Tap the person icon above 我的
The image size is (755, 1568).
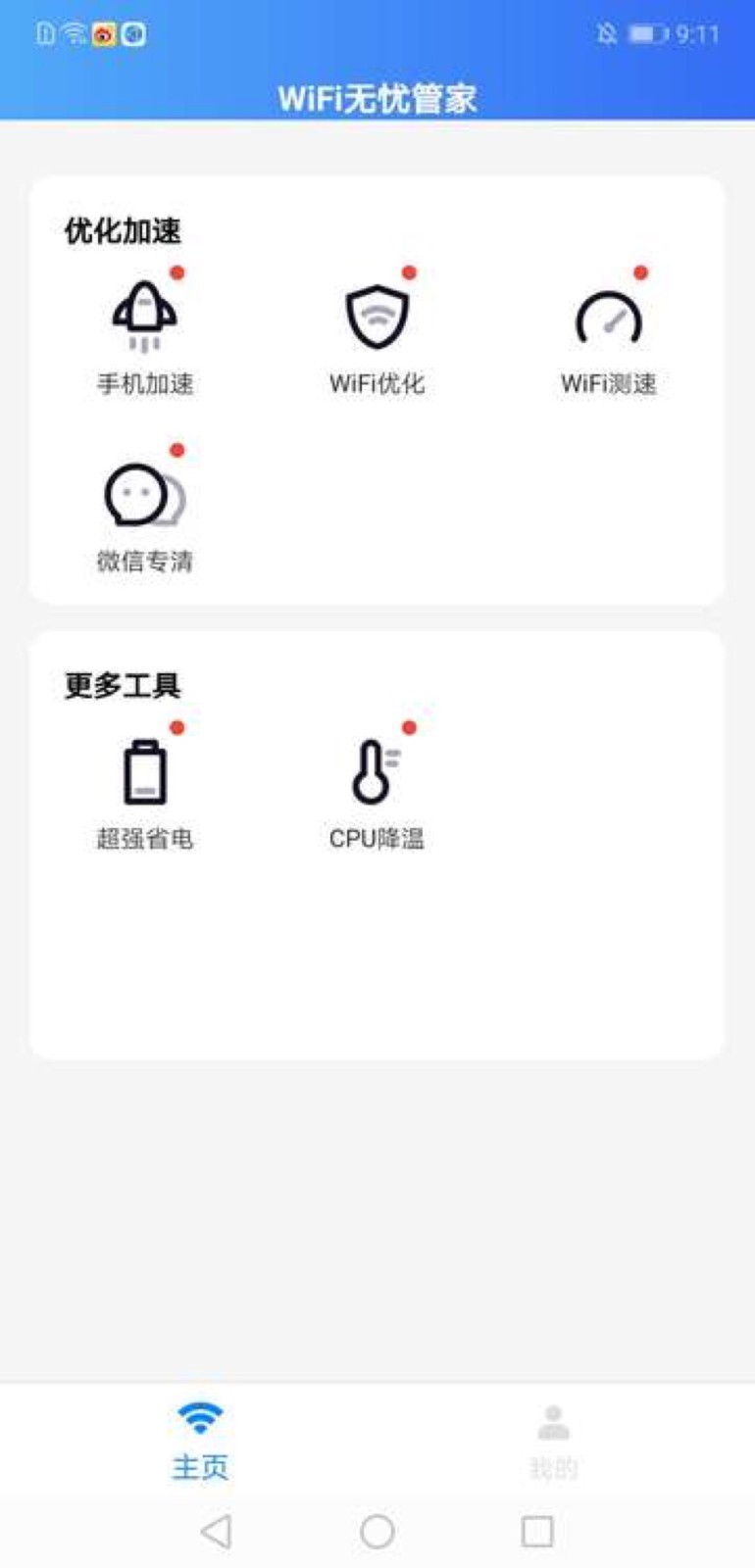pyautogui.click(x=555, y=1418)
